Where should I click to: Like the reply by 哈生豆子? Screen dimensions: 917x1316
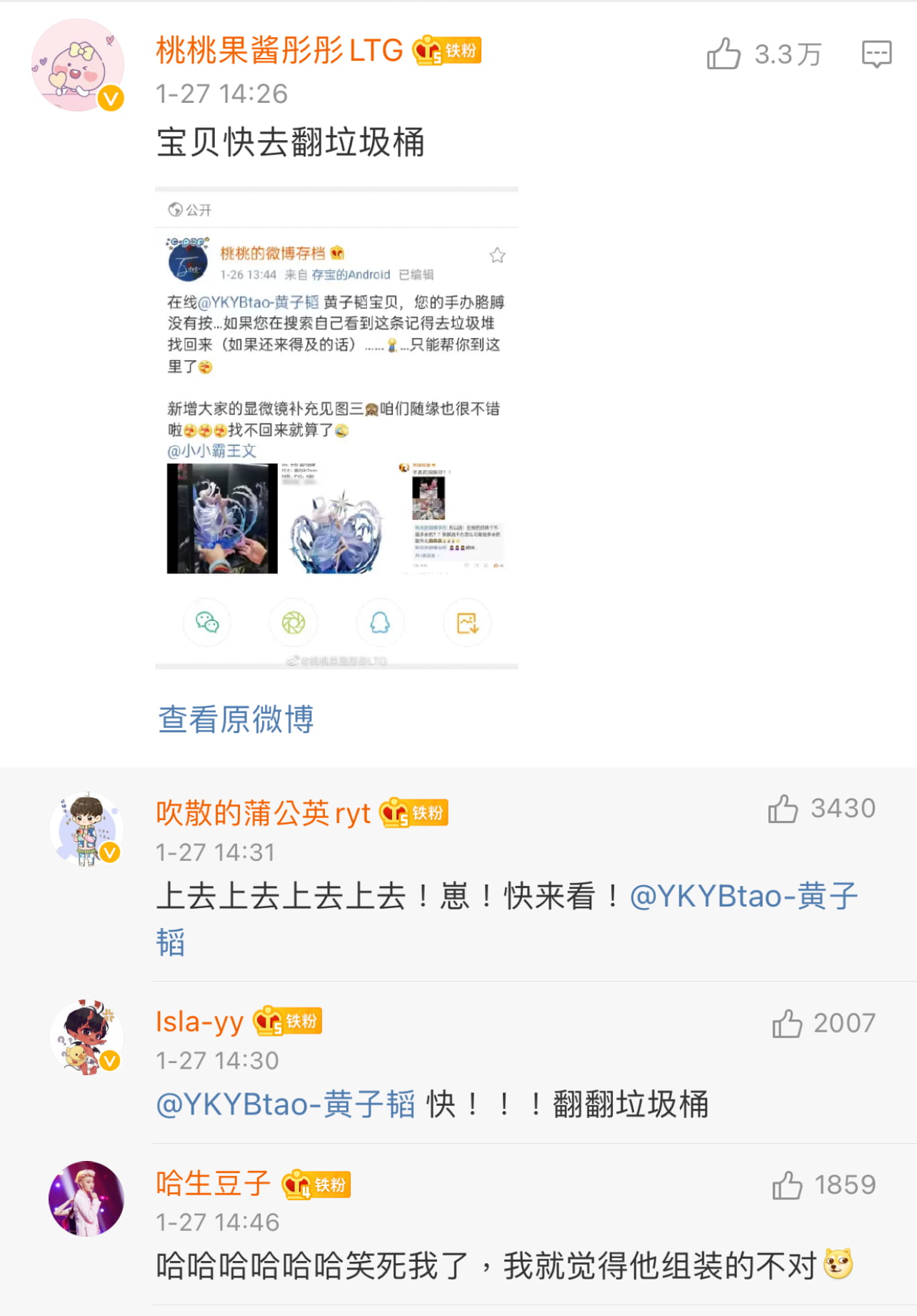click(x=787, y=1185)
